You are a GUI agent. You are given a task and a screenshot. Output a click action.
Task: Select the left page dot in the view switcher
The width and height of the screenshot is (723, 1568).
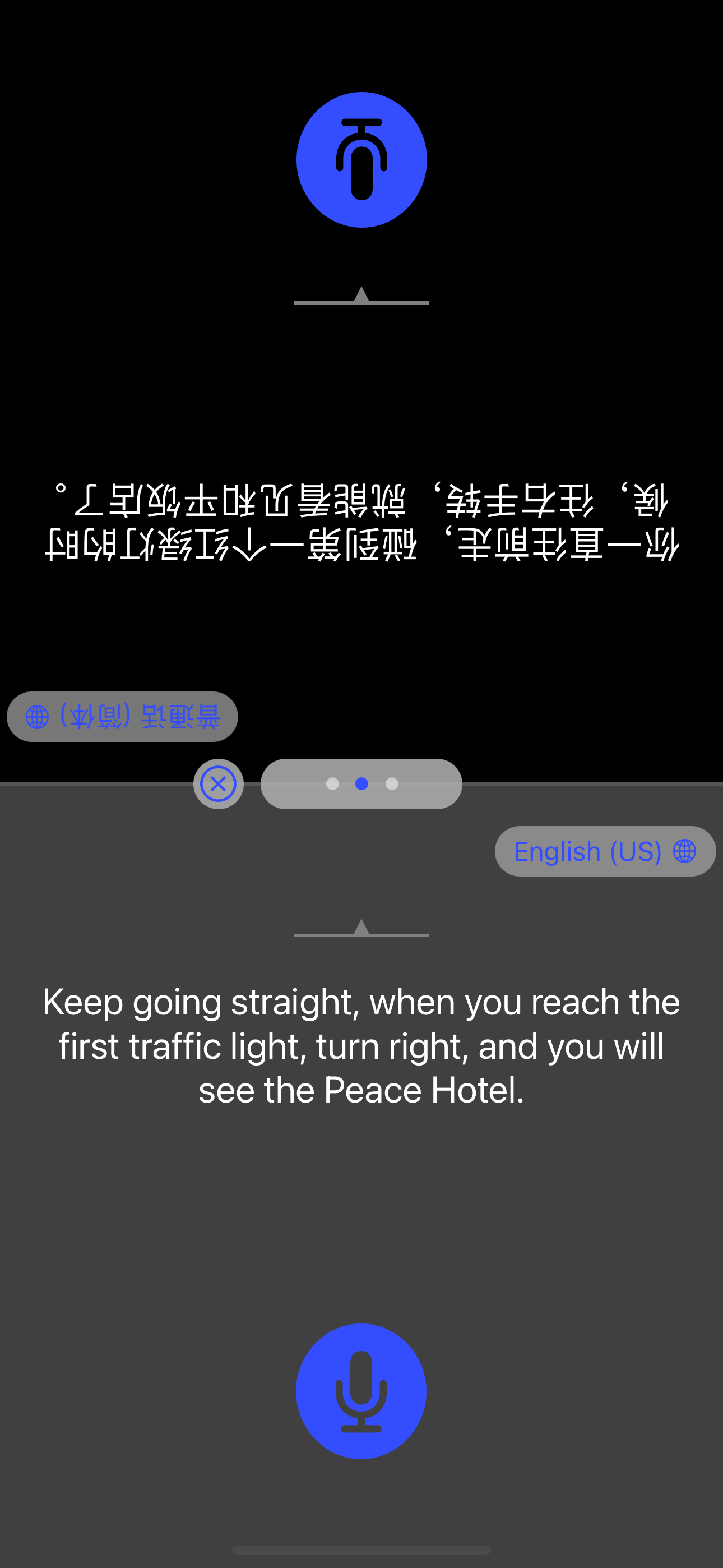point(332,784)
